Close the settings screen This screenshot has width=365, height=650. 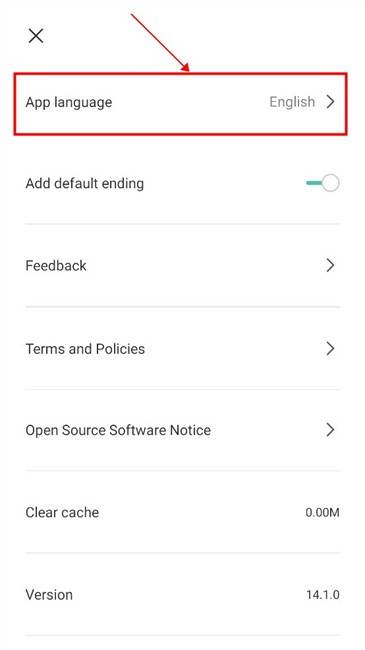(36, 36)
